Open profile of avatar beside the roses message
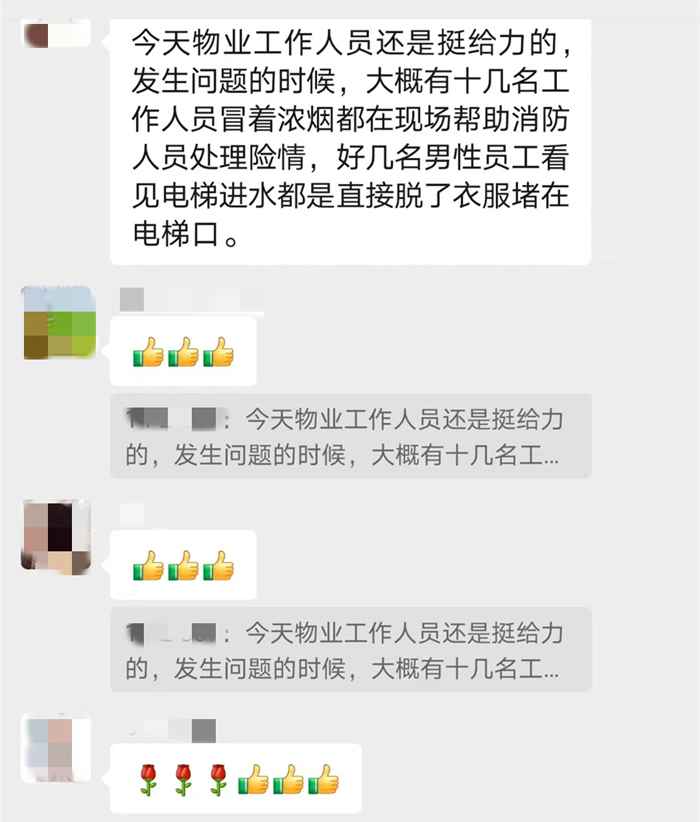 tap(56, 748)
